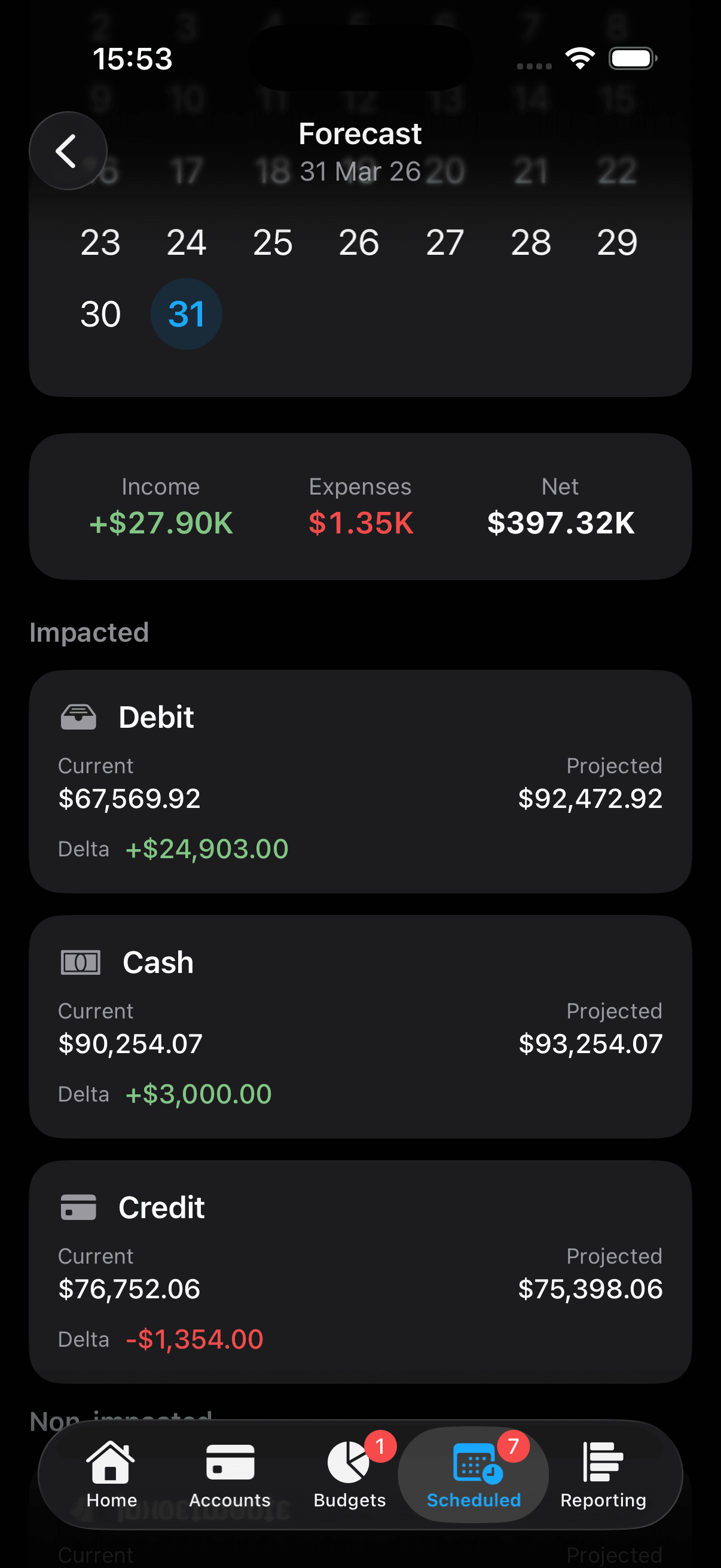Tap the Scheduled tab
This screenshot has width=721, height=1568.
click(x=473, y=1474)
